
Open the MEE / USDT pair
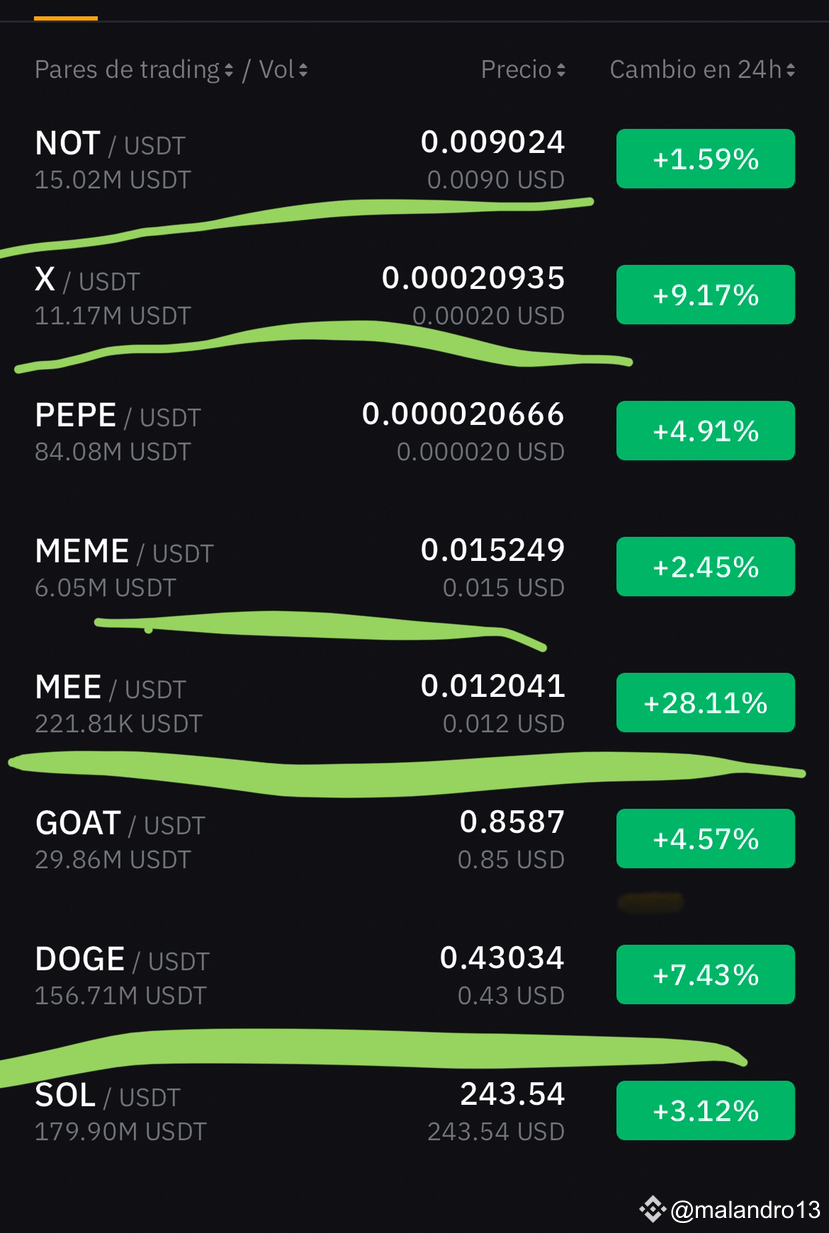pos(414,703)
